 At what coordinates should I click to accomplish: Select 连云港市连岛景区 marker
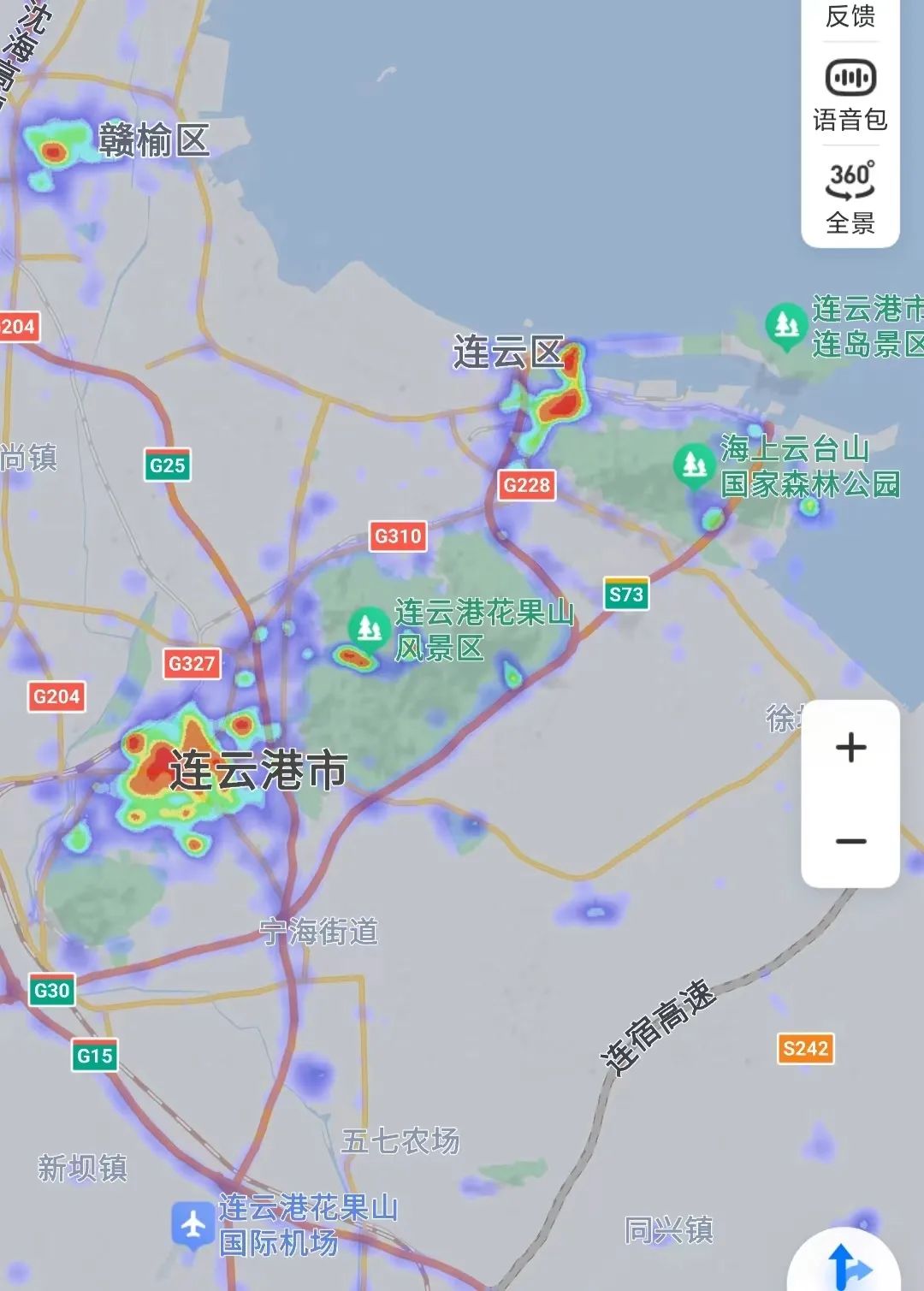coord(785,326)
